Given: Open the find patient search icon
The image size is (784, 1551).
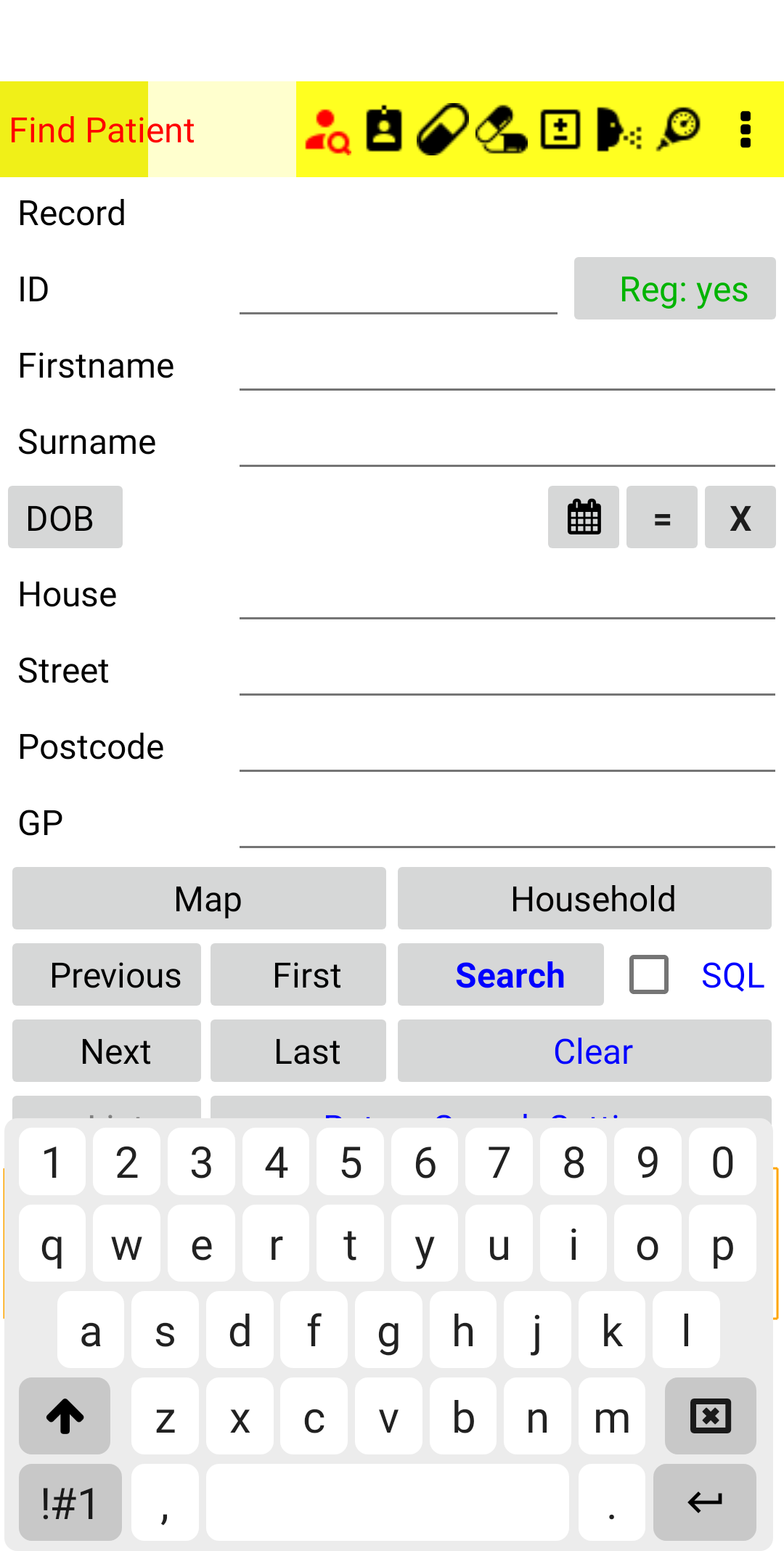Looking at the screenshot, I should 328,131.
